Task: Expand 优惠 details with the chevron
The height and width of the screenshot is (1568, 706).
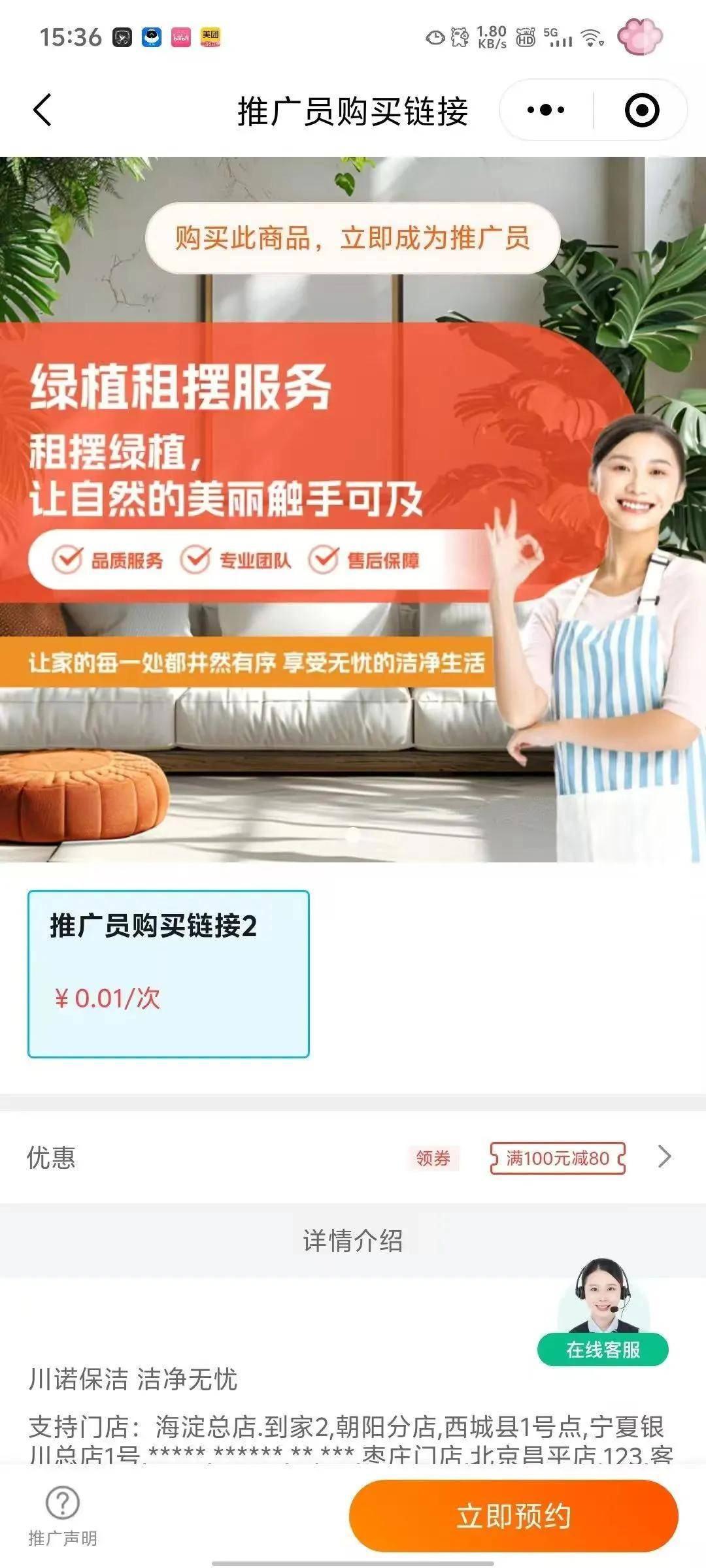Action: coord(664,1157)
